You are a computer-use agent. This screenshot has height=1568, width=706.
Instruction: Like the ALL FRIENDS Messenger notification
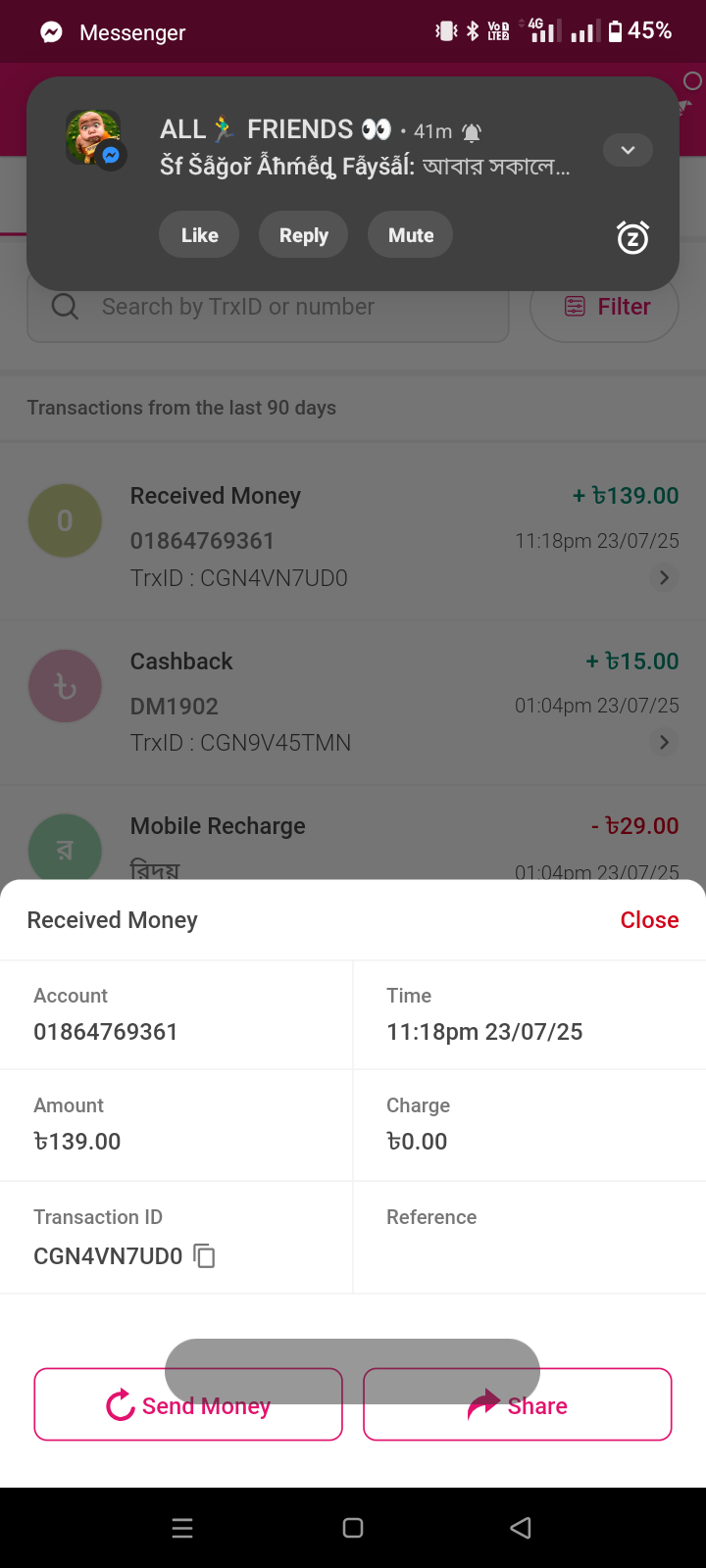pyautogui.click(x=199, y=235)
